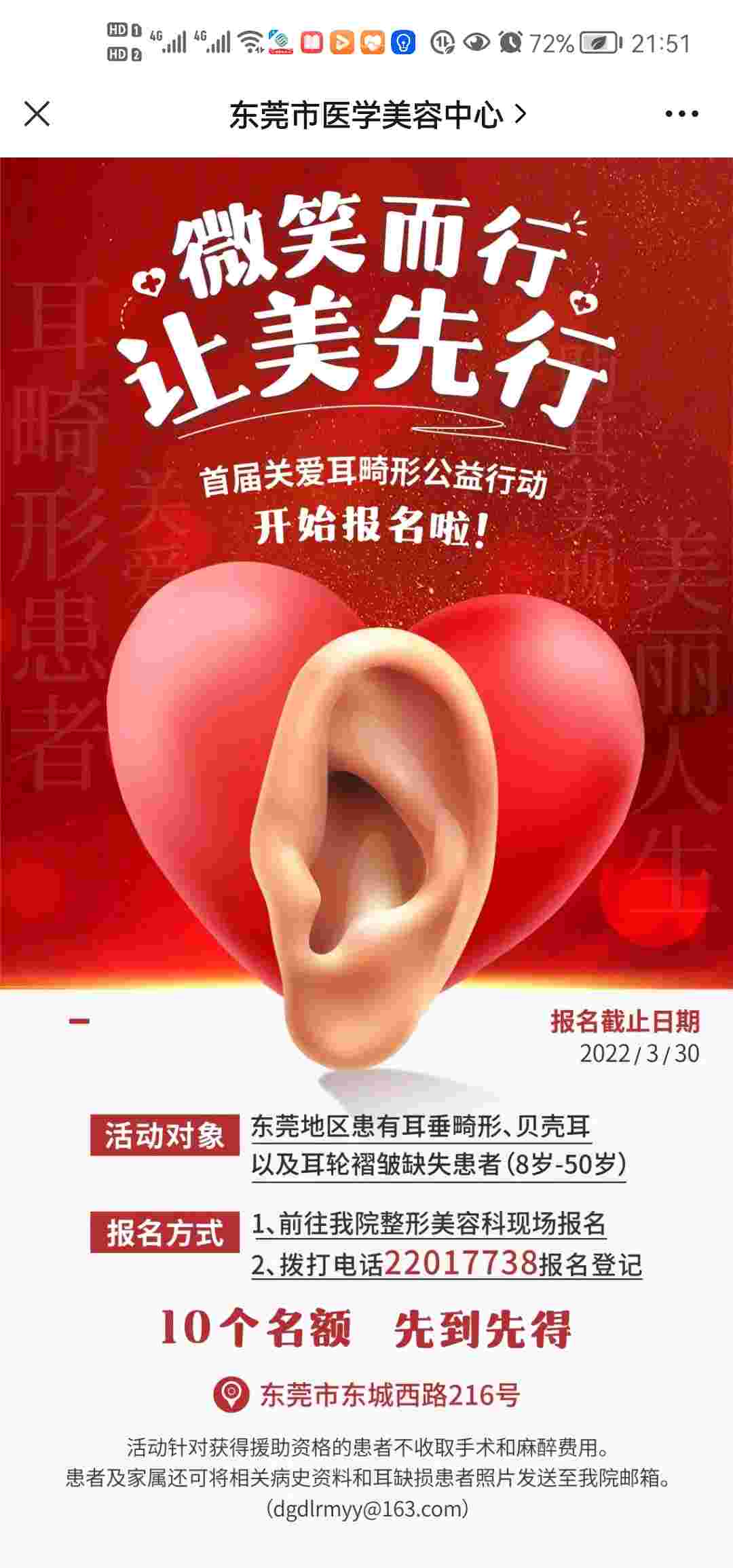This screenshot has height=1568, width=733.
Task: Close the current page
Action: click(37, 114)
